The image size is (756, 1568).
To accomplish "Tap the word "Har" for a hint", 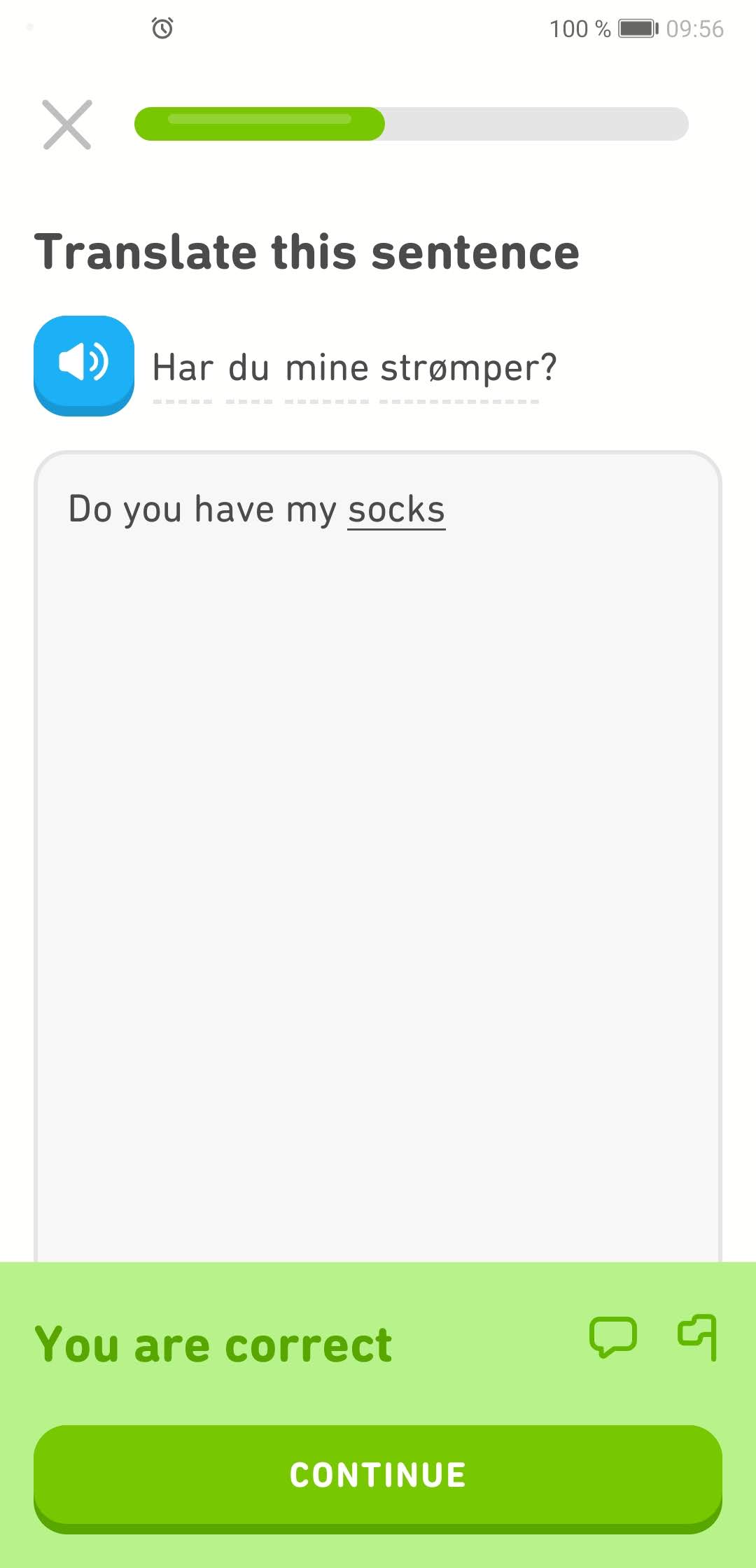I will [183, 368].
